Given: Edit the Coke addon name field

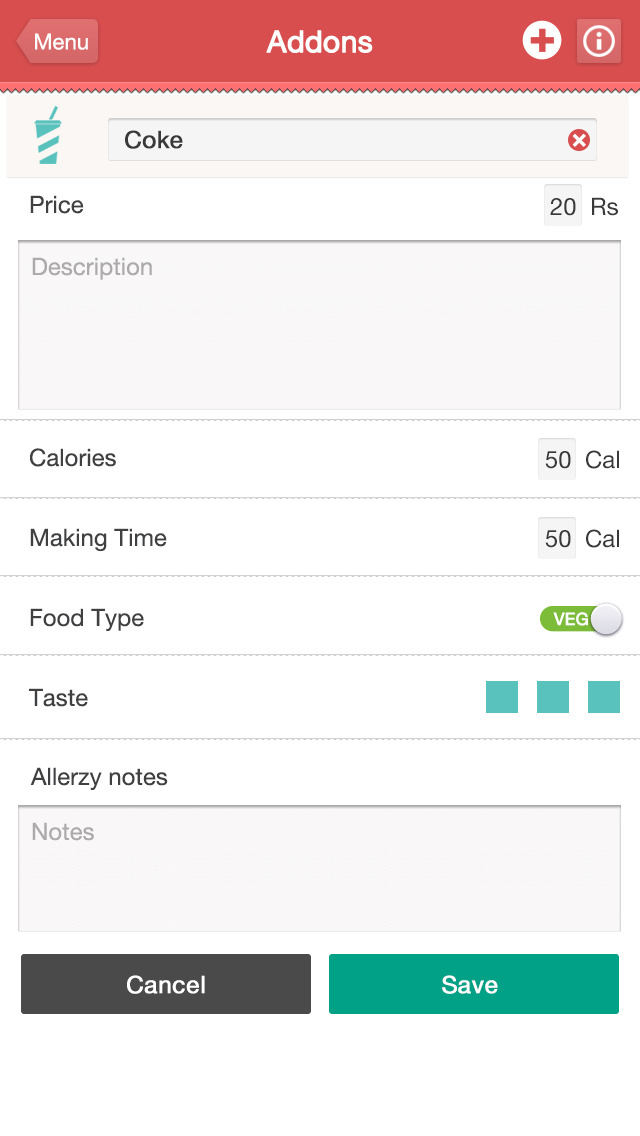Looking at the screenshot, I should (x=340, y=140).
